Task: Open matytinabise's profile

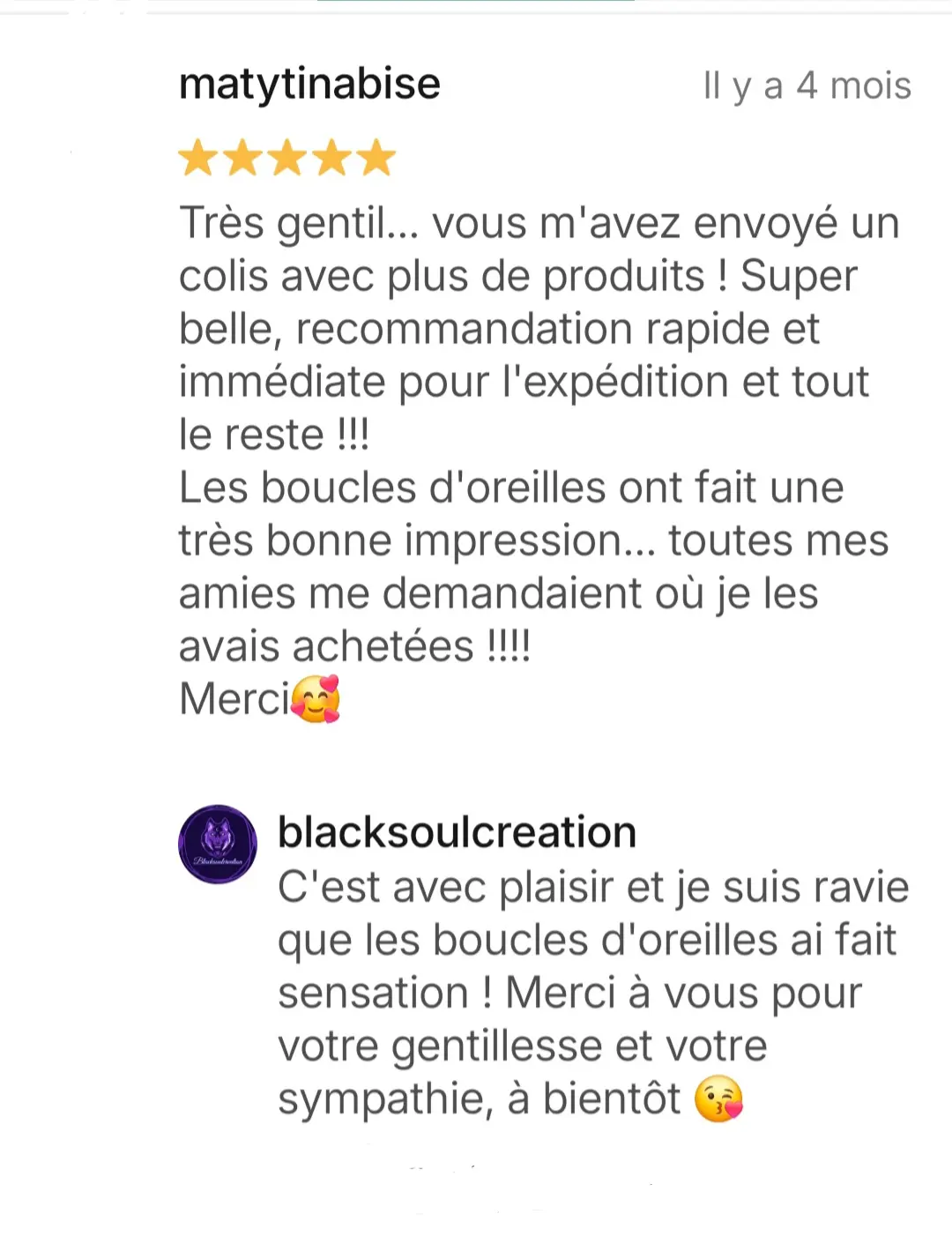Action: click(x=309, y=85)
